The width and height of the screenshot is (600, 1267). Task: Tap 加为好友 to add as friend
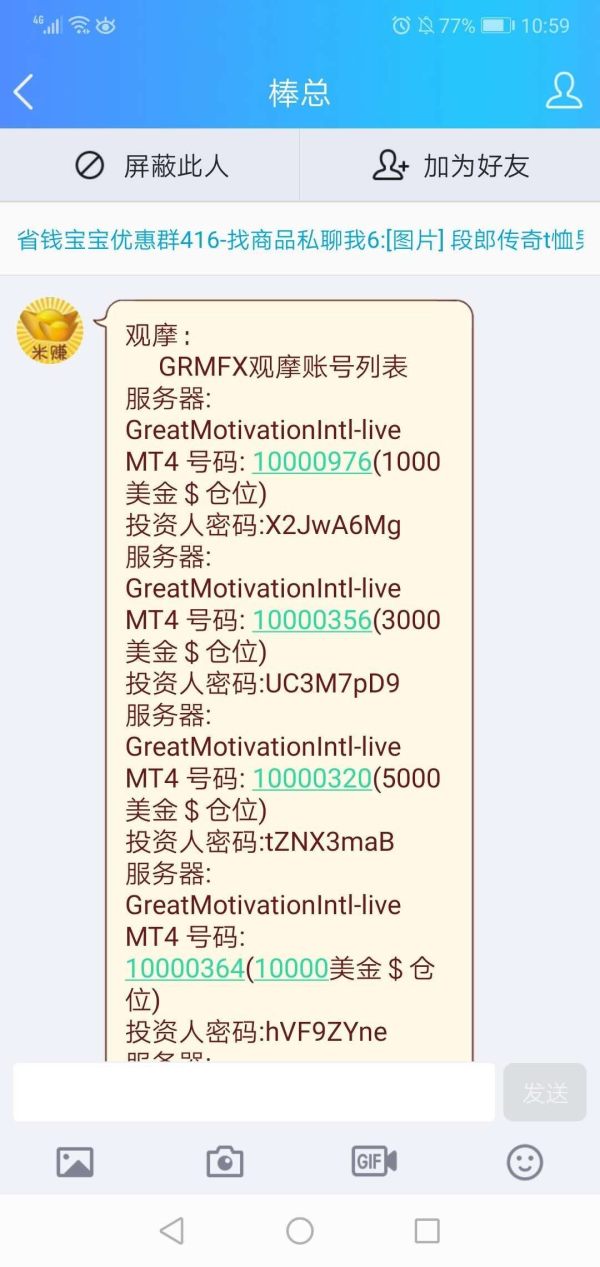click(x=450, y=165)
